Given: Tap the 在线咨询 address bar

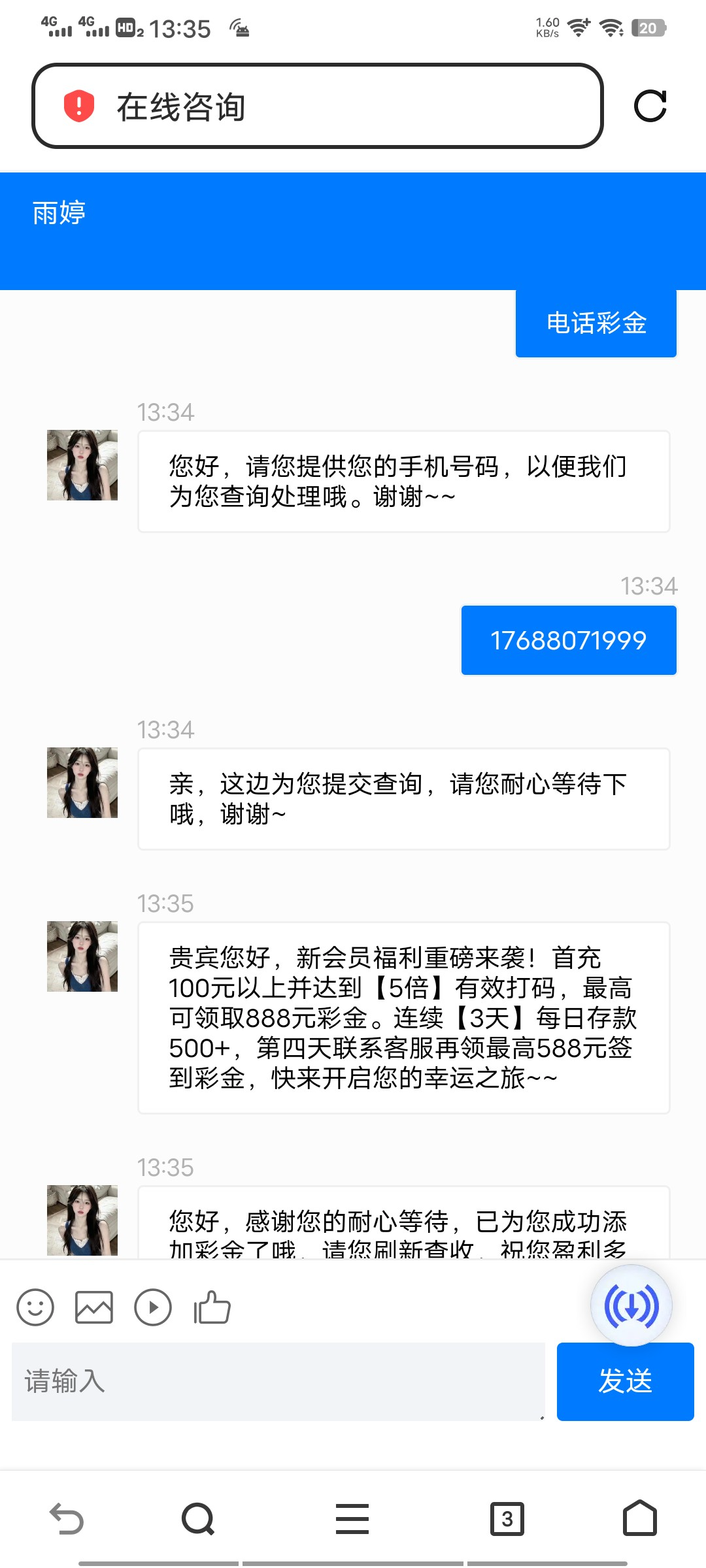Looking at the screenshot, I should [x=317, y=106].
